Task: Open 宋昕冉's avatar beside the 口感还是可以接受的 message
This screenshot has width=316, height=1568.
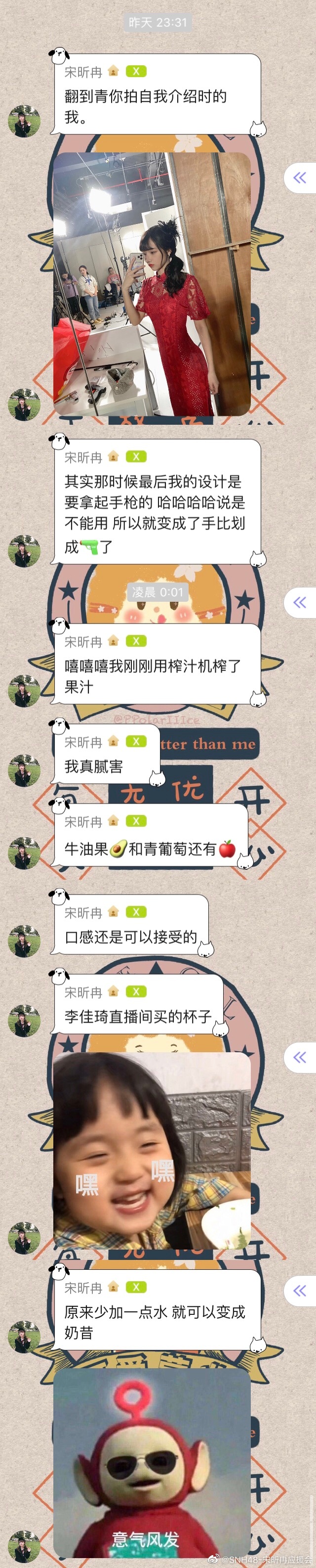Action: point(24,941)
